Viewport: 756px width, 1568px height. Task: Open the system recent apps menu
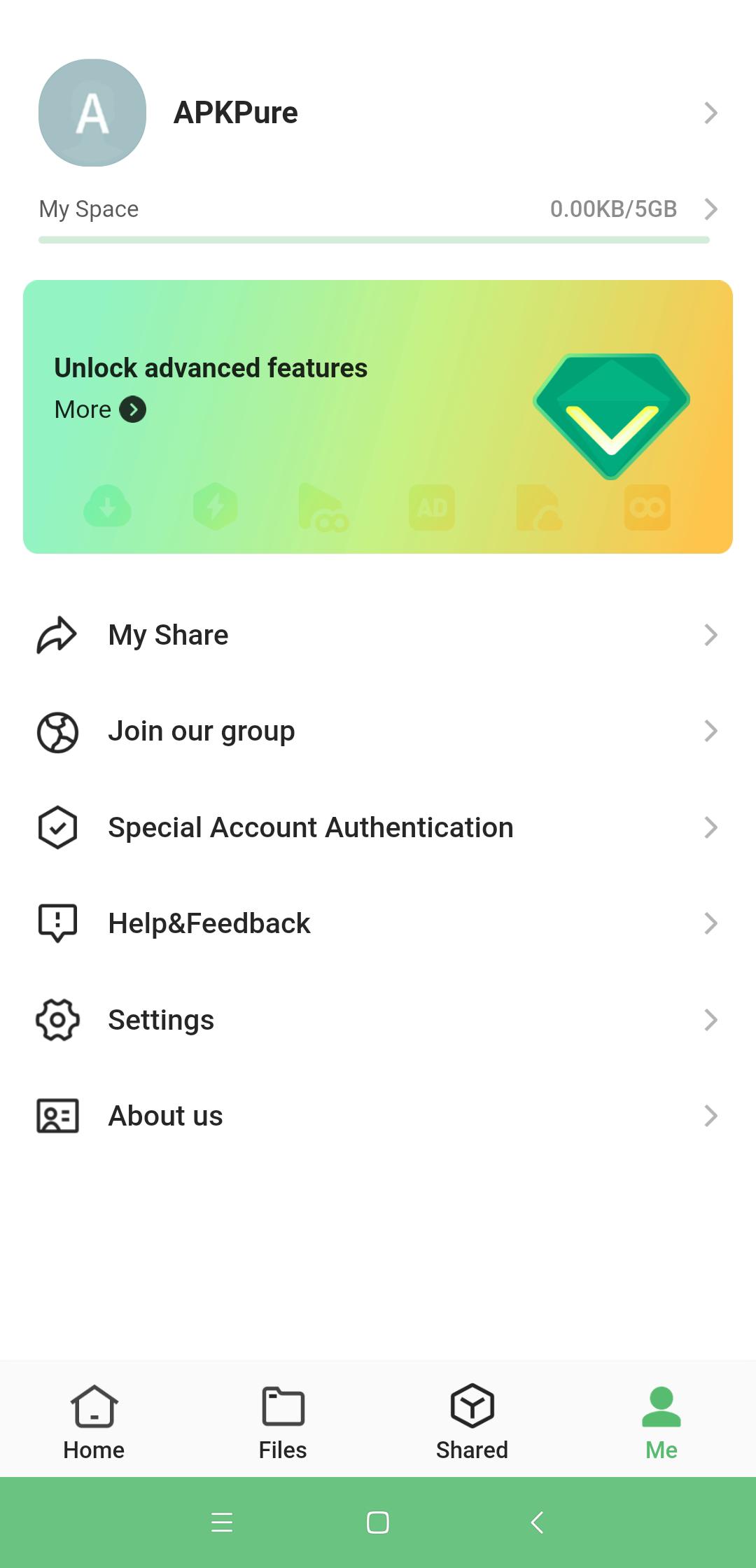(222, 1522)
